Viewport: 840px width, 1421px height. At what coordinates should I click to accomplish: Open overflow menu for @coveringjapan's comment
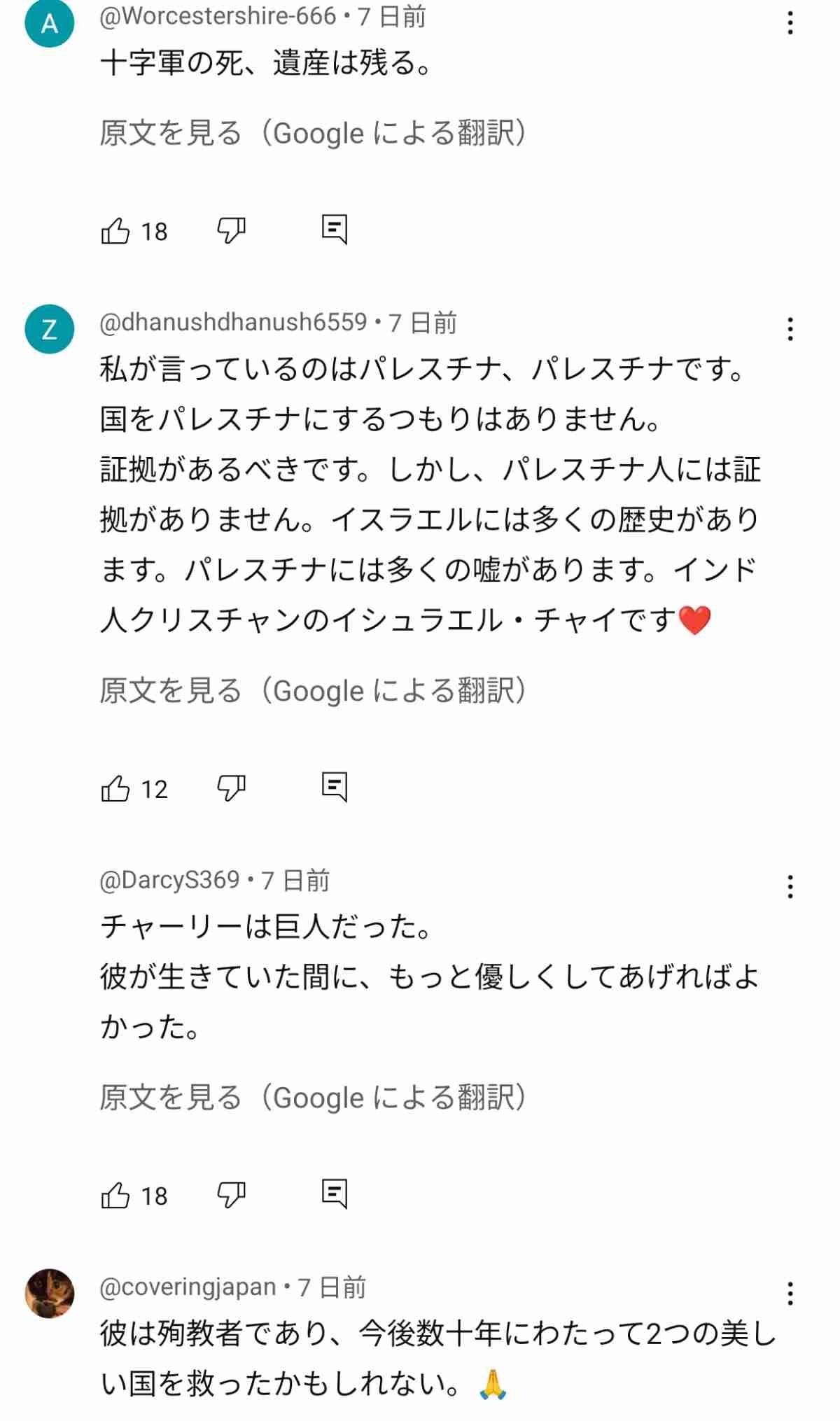790,1294
